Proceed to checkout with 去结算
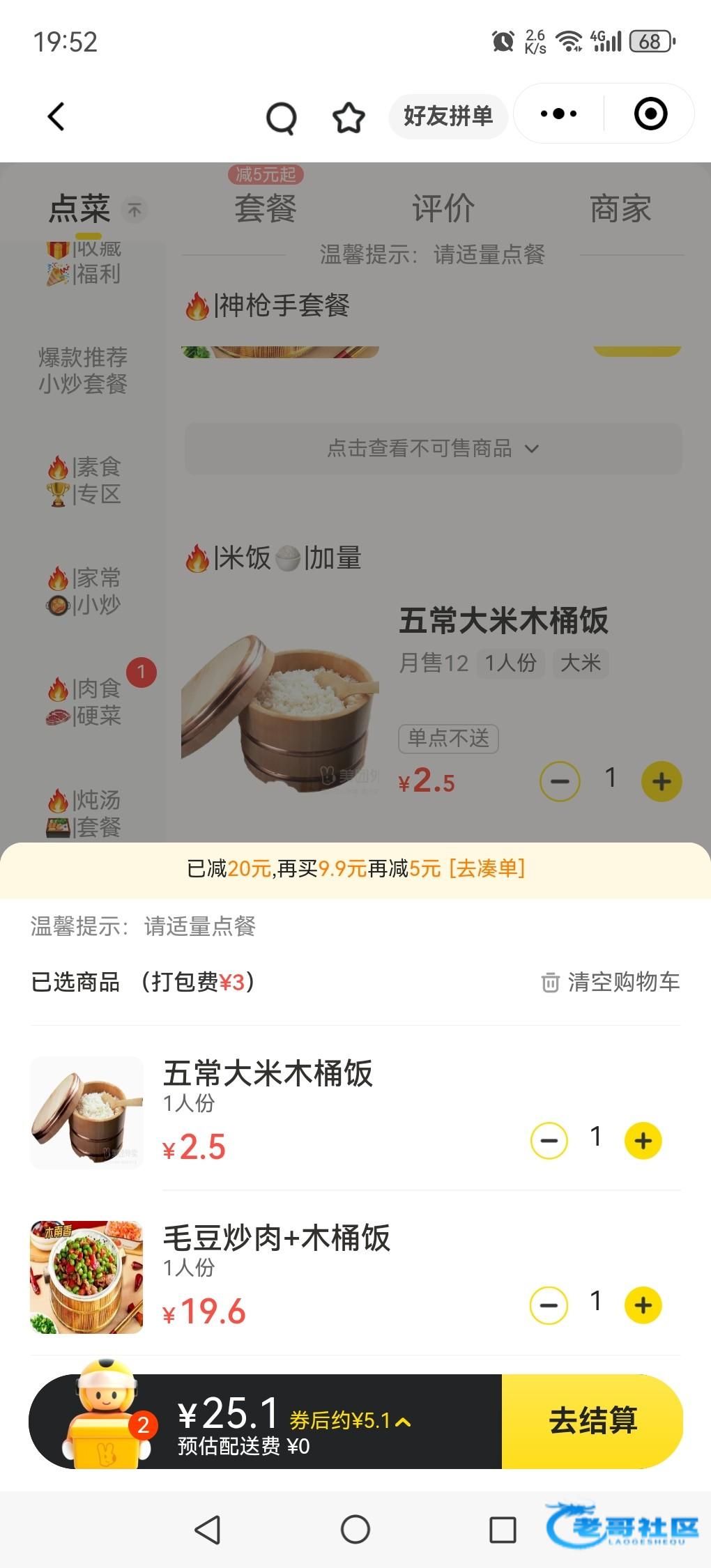This screenshot has height=1568, width=711. 592,1421
